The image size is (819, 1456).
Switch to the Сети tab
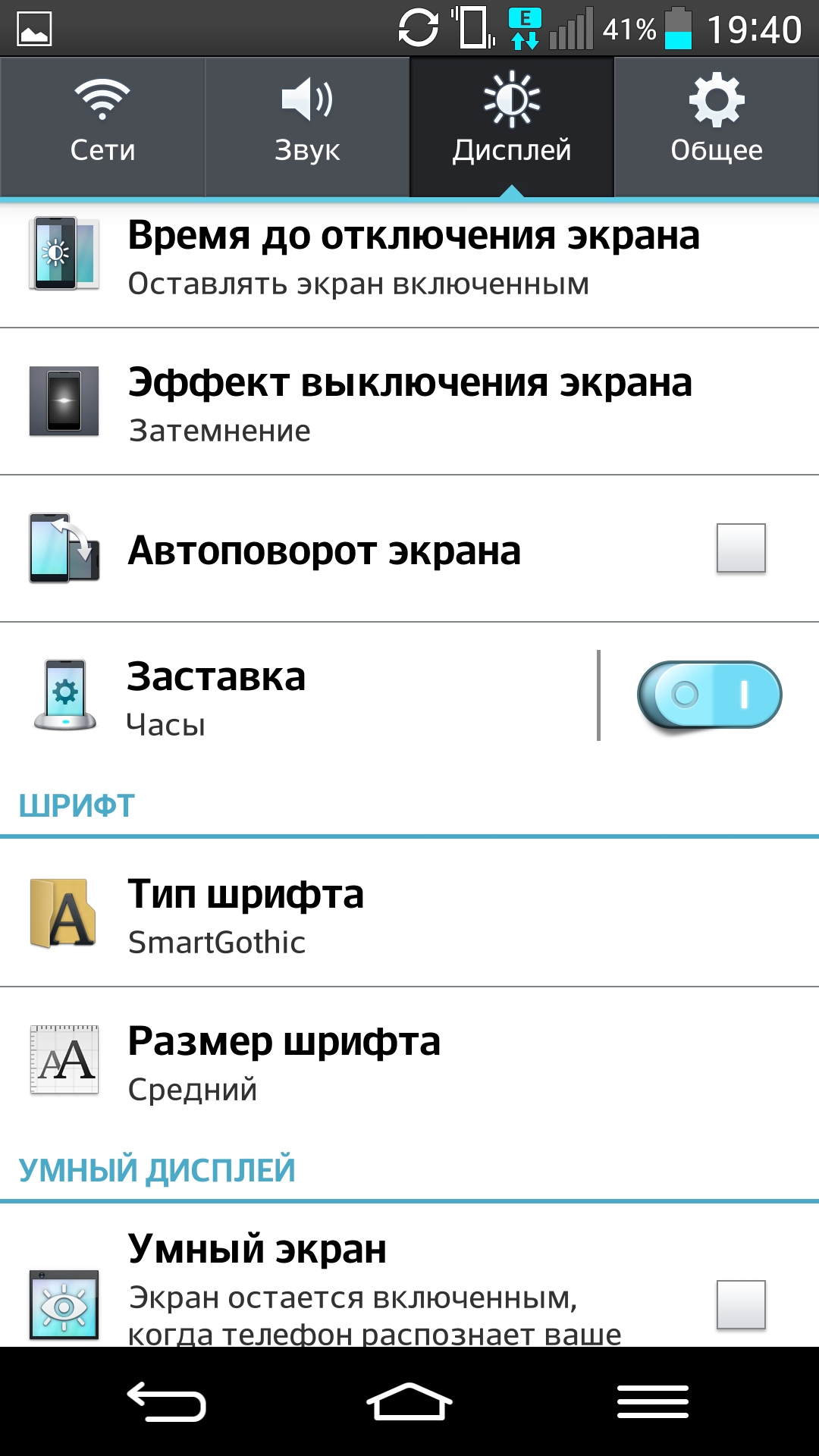102,127
